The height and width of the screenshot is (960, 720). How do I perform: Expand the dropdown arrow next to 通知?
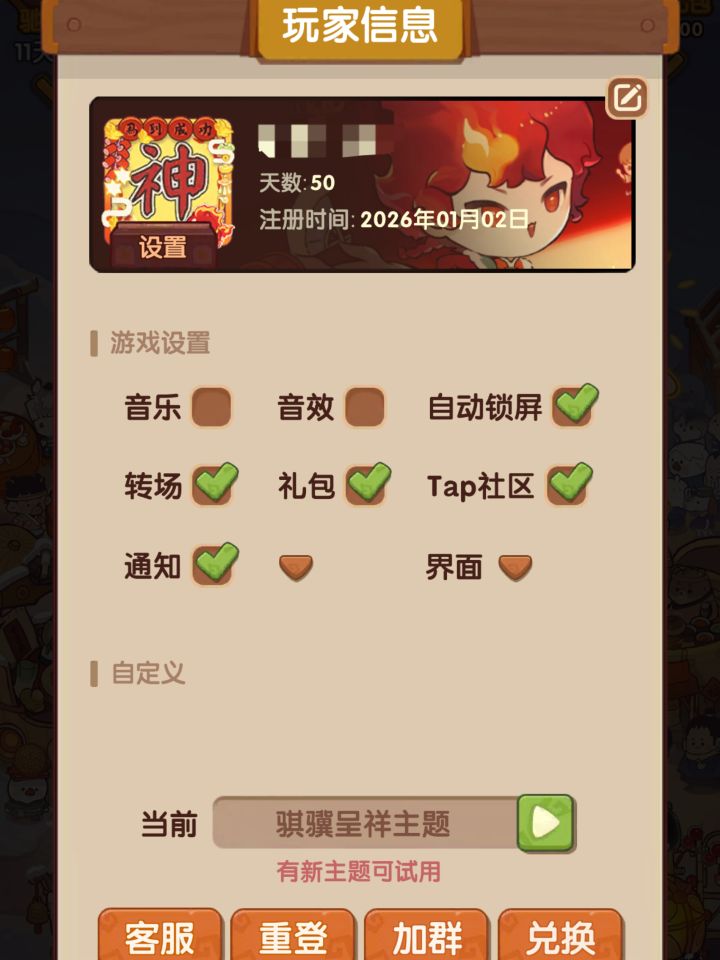(x=295, y=566)
